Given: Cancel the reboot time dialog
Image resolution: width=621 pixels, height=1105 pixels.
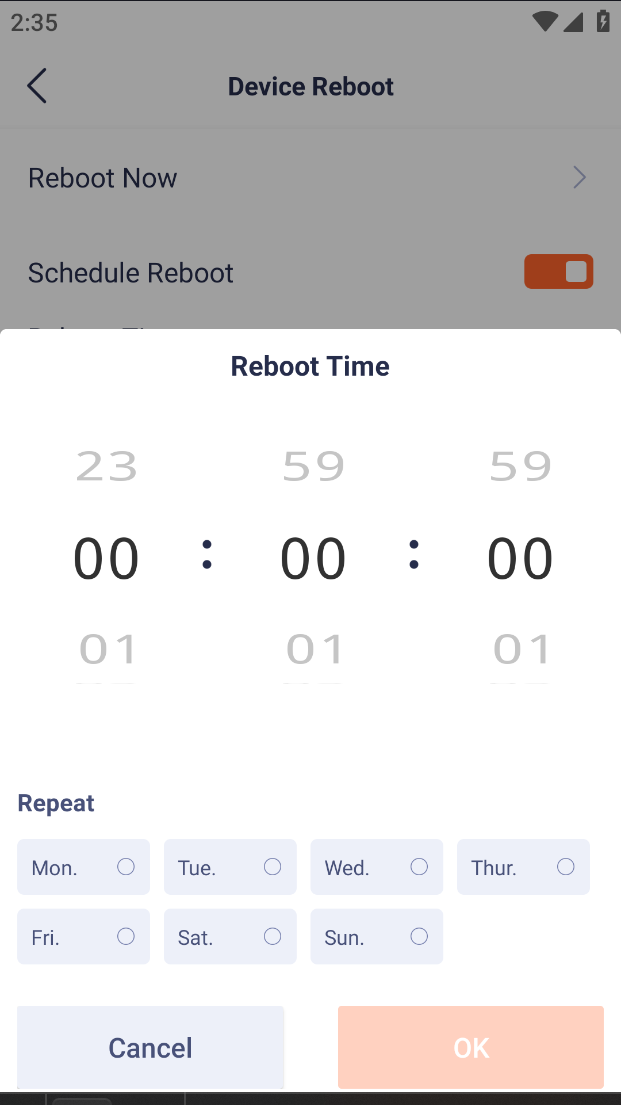Looking at the screenshot, I should 150,1047.
